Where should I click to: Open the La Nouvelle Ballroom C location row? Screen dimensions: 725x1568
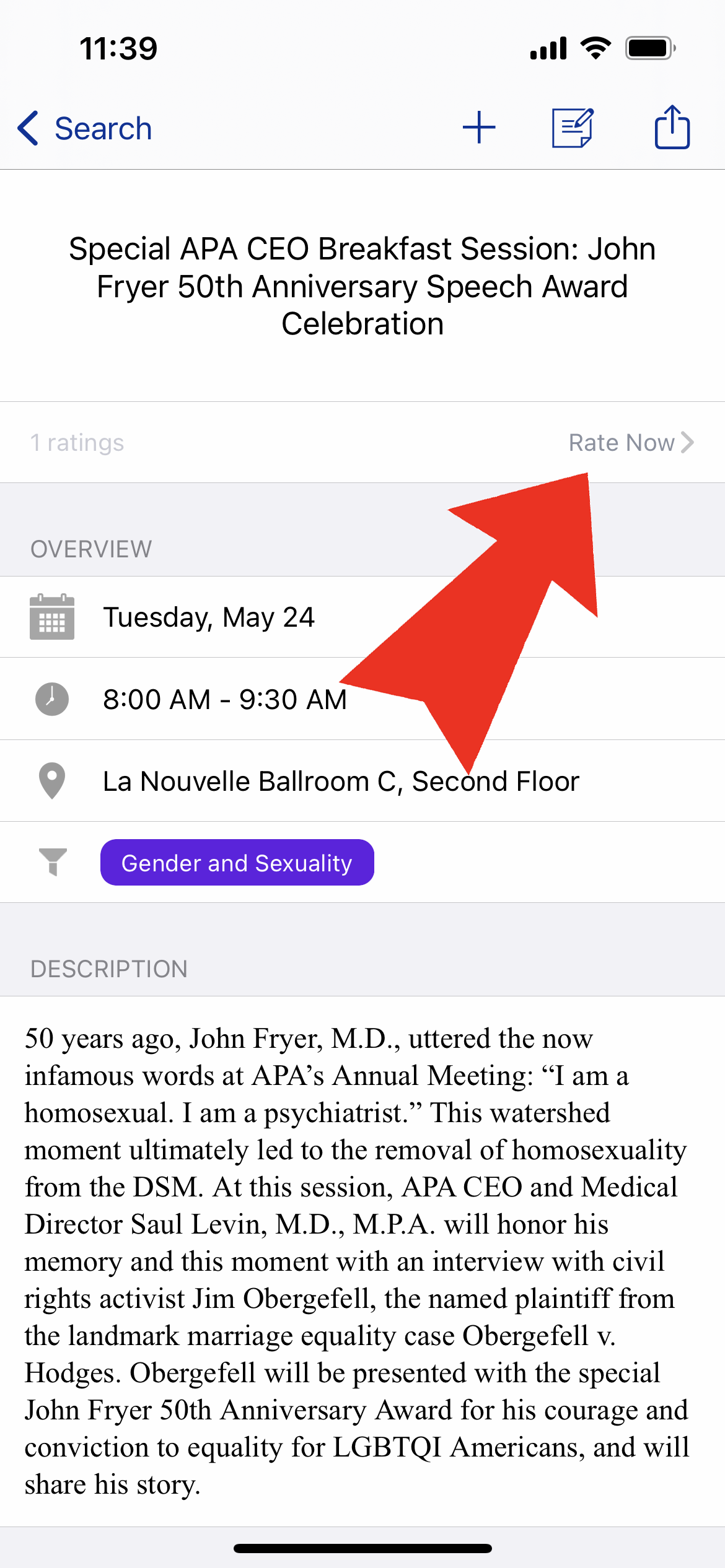[x=362, y=781]
